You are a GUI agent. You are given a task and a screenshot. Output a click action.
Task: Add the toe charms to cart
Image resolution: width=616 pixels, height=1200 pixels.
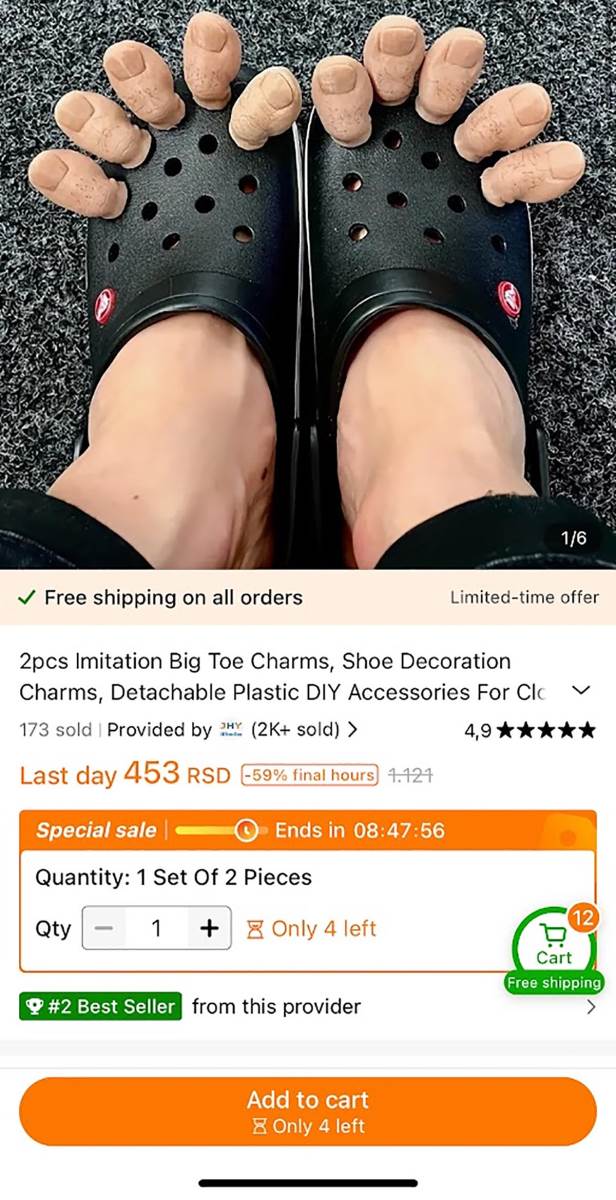[x=308, y=1111]
